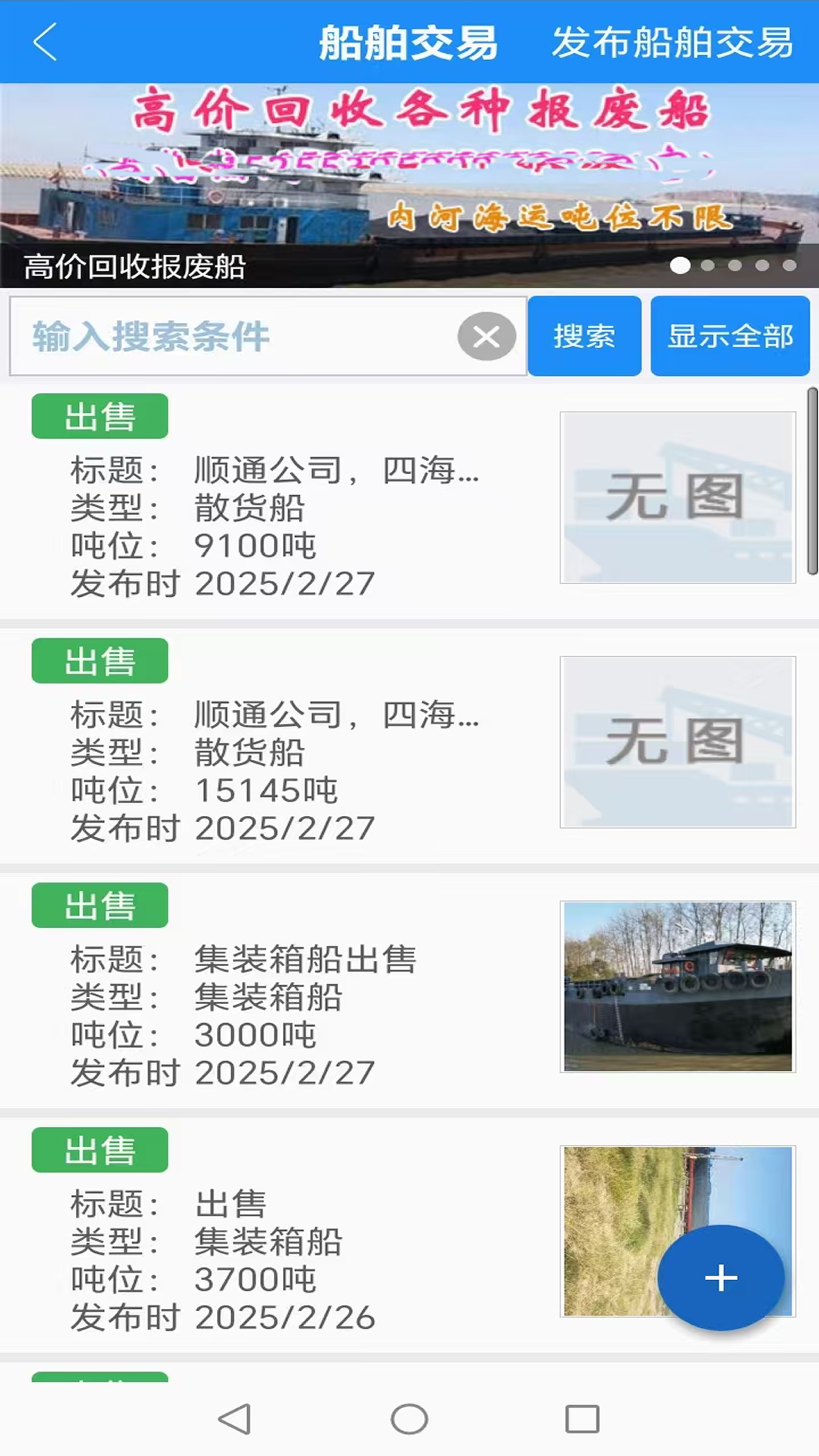Tap the third carousel indicator dot
819x1456 pixels.
click(734, 265)
